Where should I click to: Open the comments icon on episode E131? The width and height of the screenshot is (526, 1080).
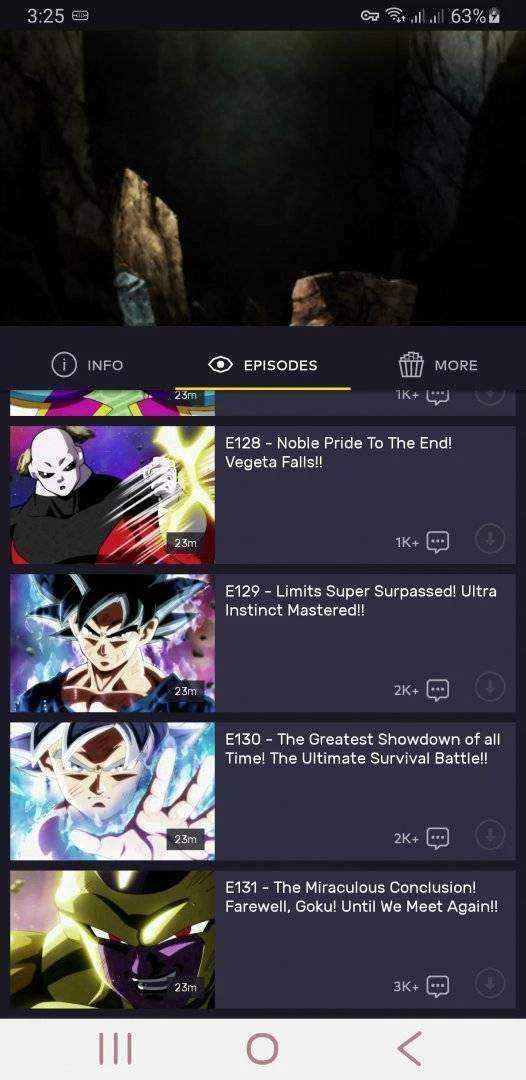(438, 986)
